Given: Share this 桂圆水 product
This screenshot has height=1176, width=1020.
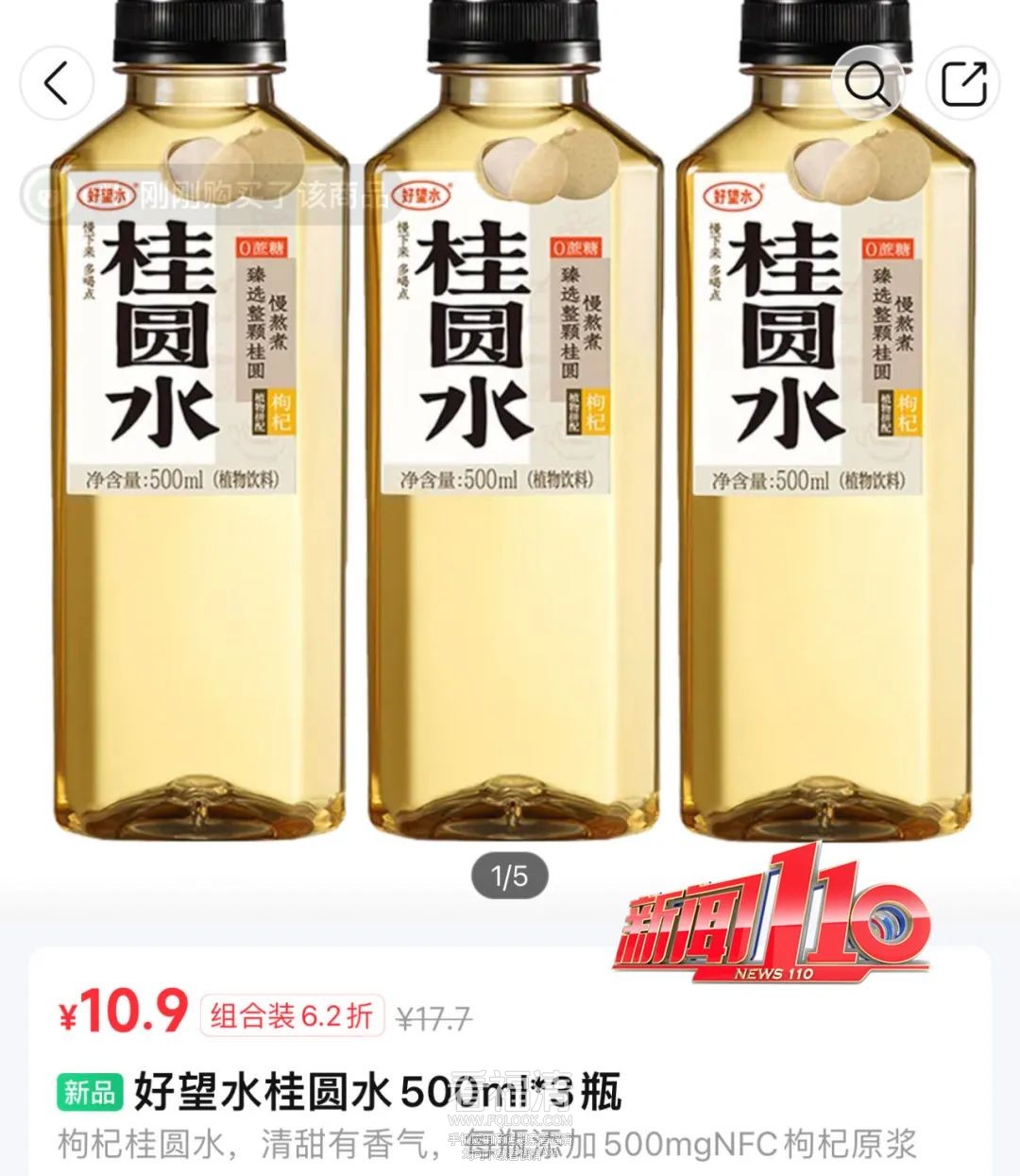Looking at the screenshot, I should (963, 83).
